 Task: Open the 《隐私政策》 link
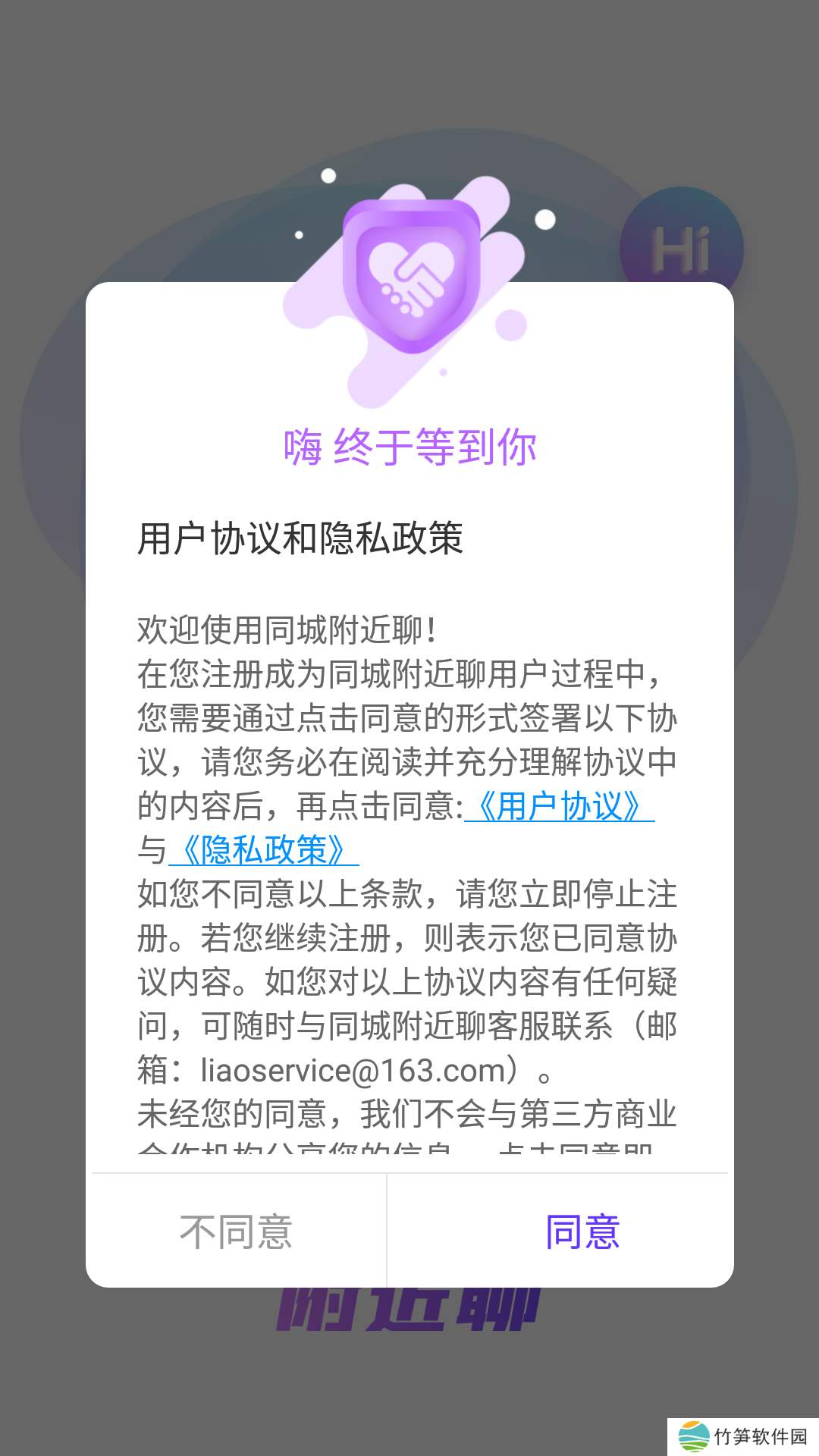[x=264, y=850]
